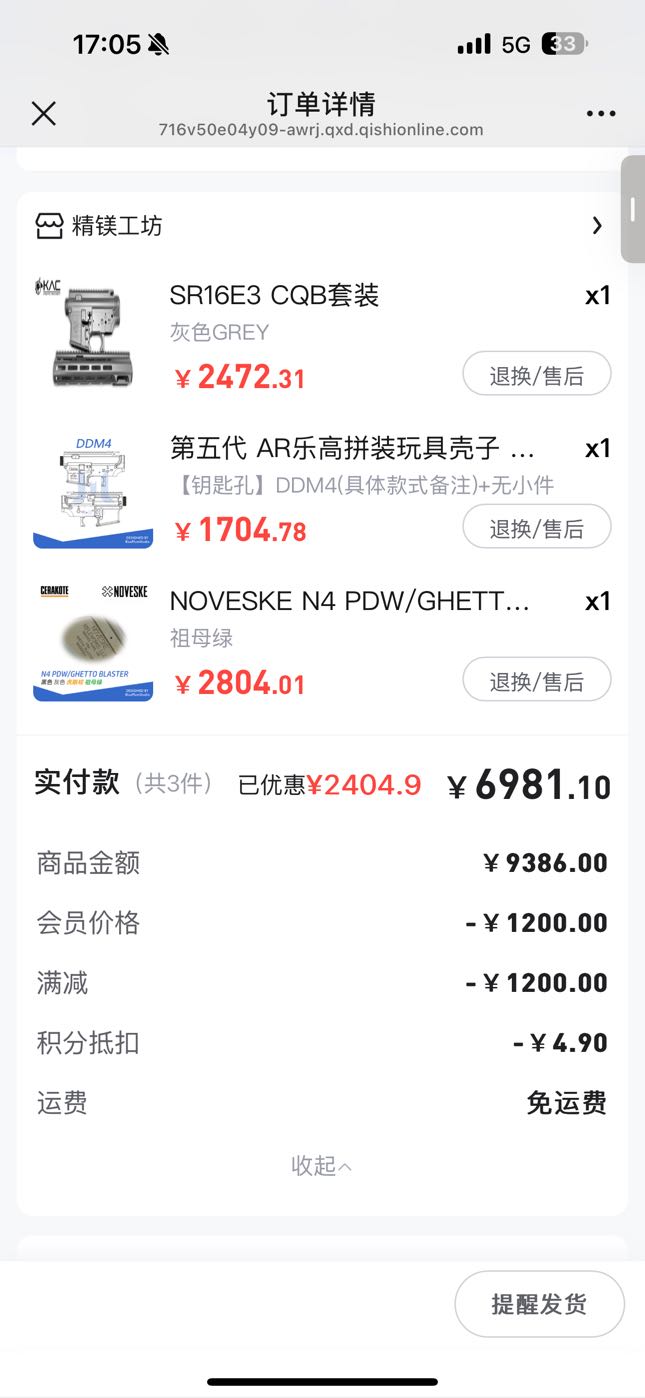Close the order details page
This screenshot has height=1398, width=645.
pos(44,114)
